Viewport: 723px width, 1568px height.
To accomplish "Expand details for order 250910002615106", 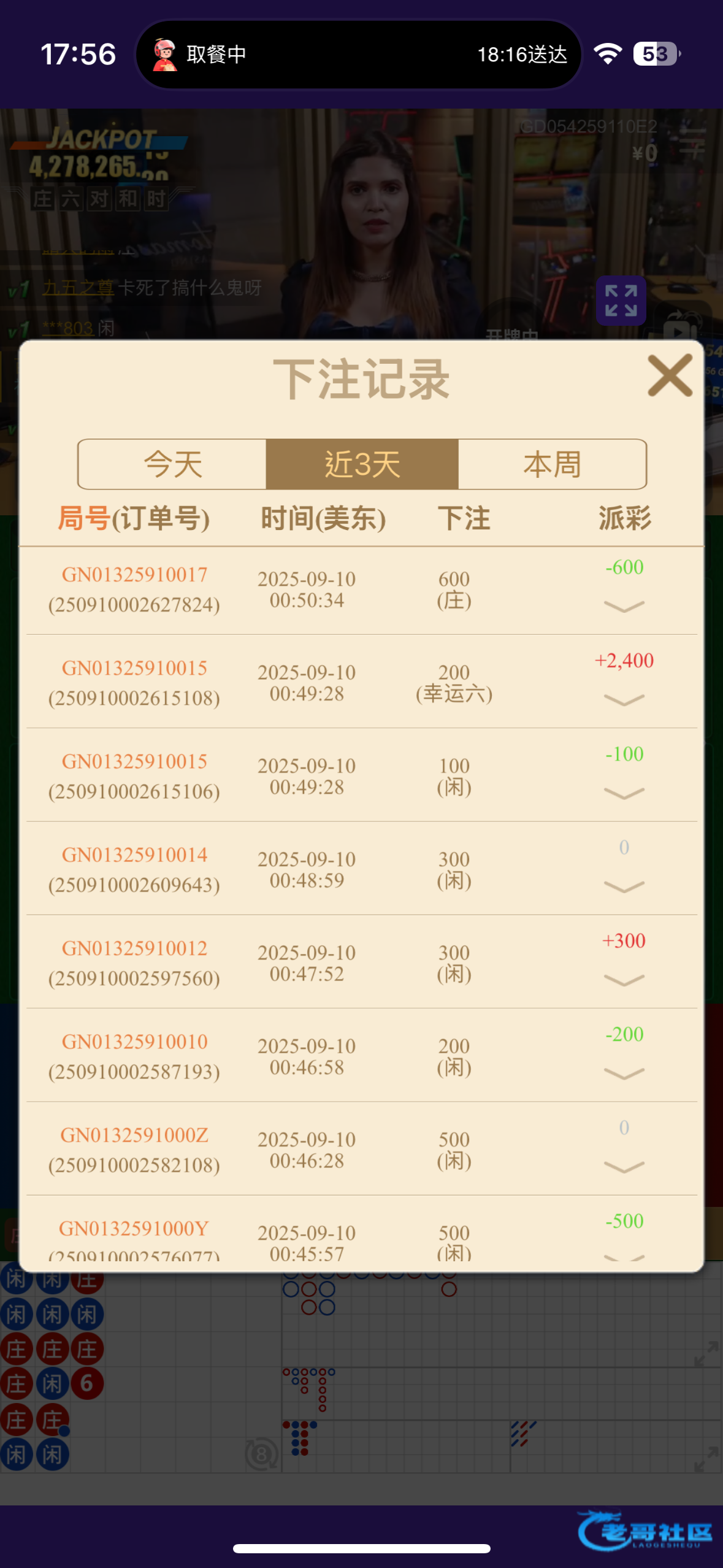I will [x=624, y=793].
